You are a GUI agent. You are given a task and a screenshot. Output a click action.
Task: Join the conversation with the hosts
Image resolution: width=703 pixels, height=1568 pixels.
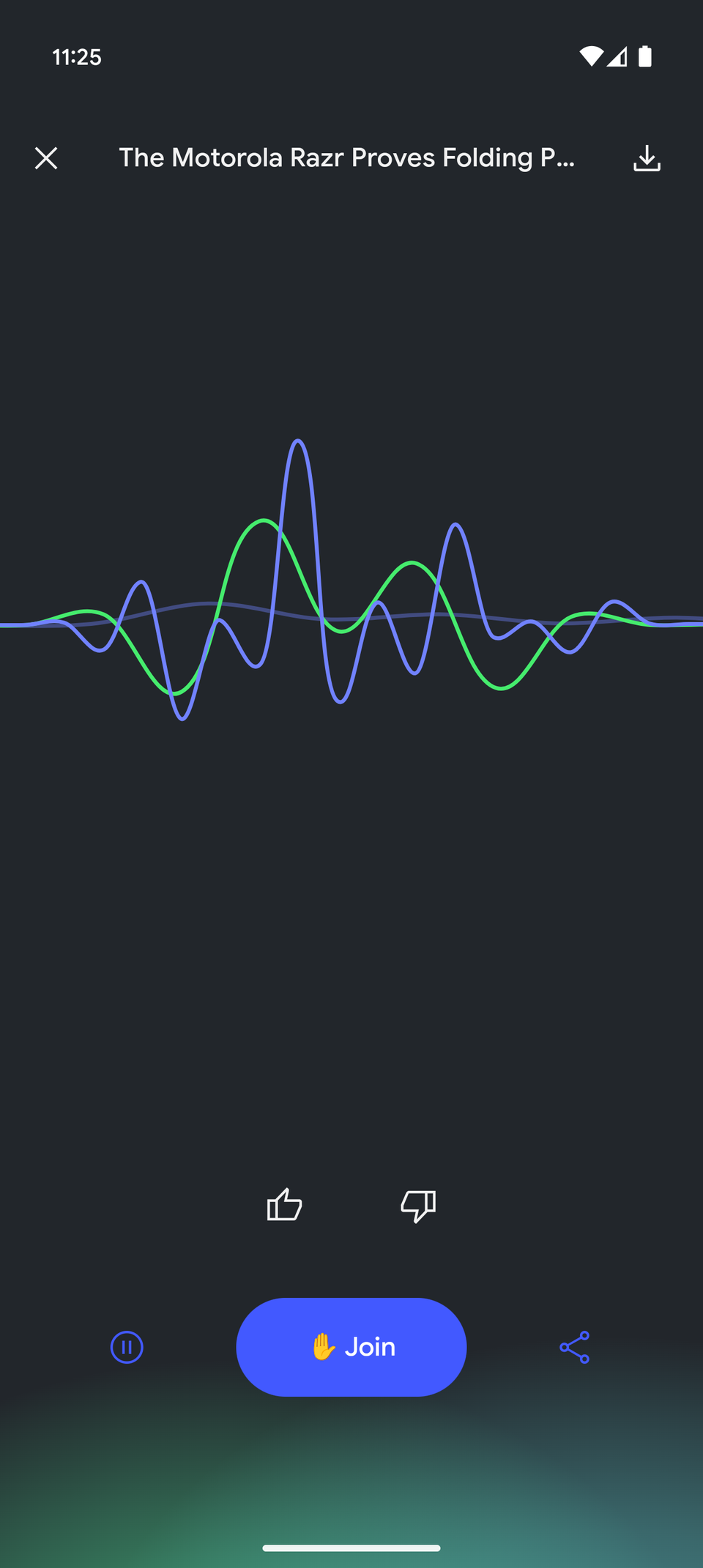click(351, 1347)
